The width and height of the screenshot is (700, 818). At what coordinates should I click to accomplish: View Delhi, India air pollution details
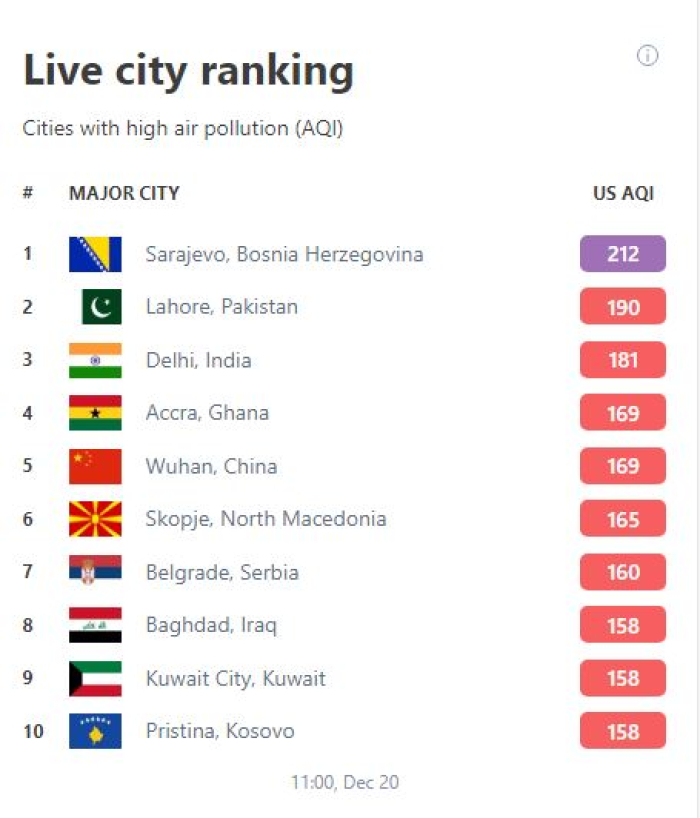coord(198,360)
